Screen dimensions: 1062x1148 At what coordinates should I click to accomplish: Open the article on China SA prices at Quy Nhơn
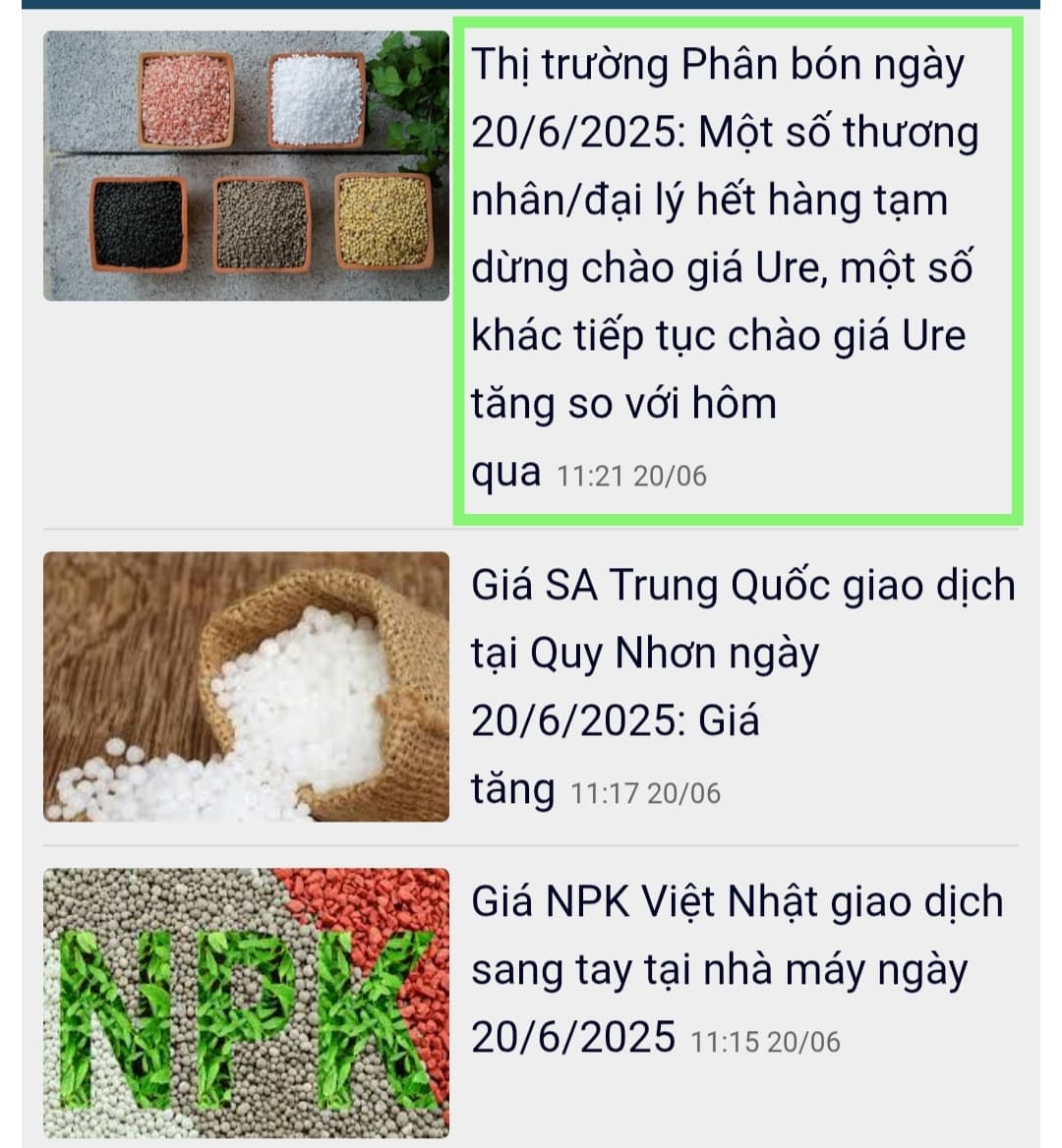tap(741, 653)
